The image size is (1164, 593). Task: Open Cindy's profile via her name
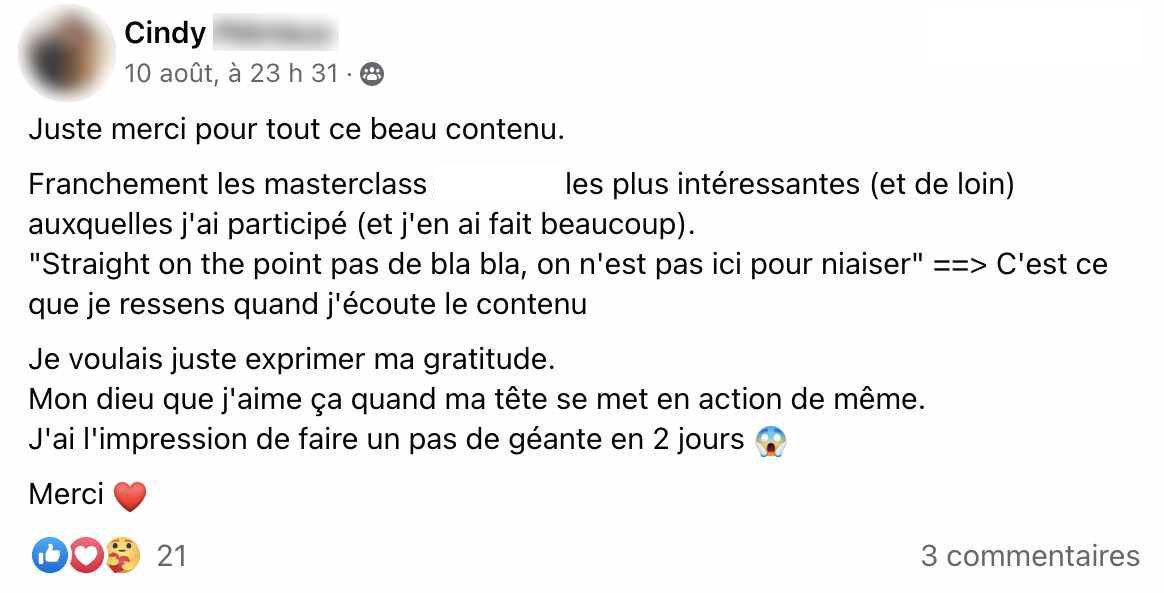165,33
